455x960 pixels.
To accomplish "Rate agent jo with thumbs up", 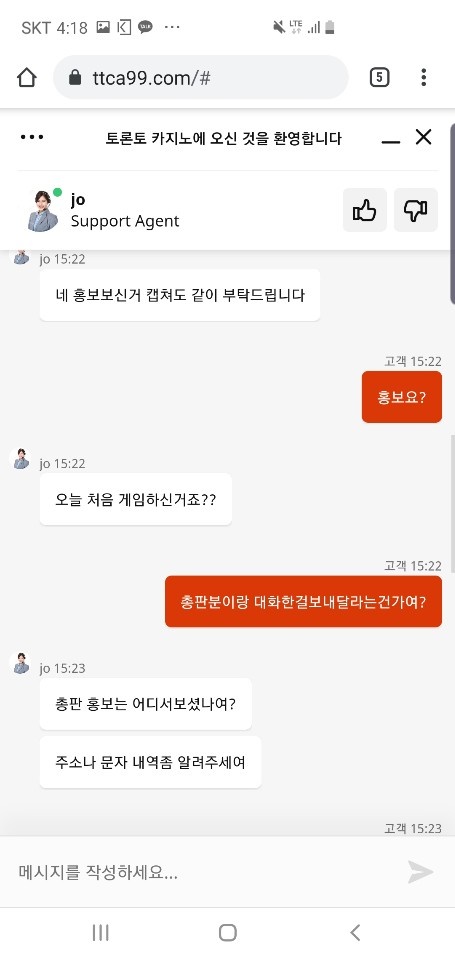I will [x=364, y=210].
